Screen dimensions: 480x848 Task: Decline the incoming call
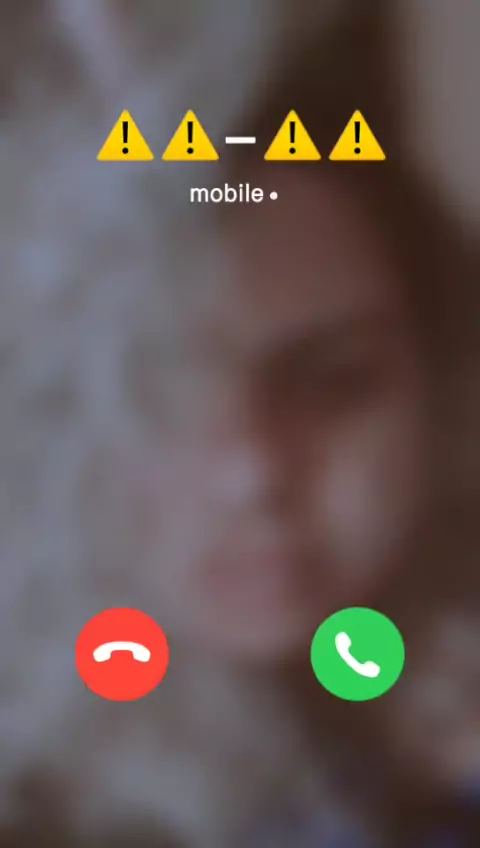[x=122, y=654]
